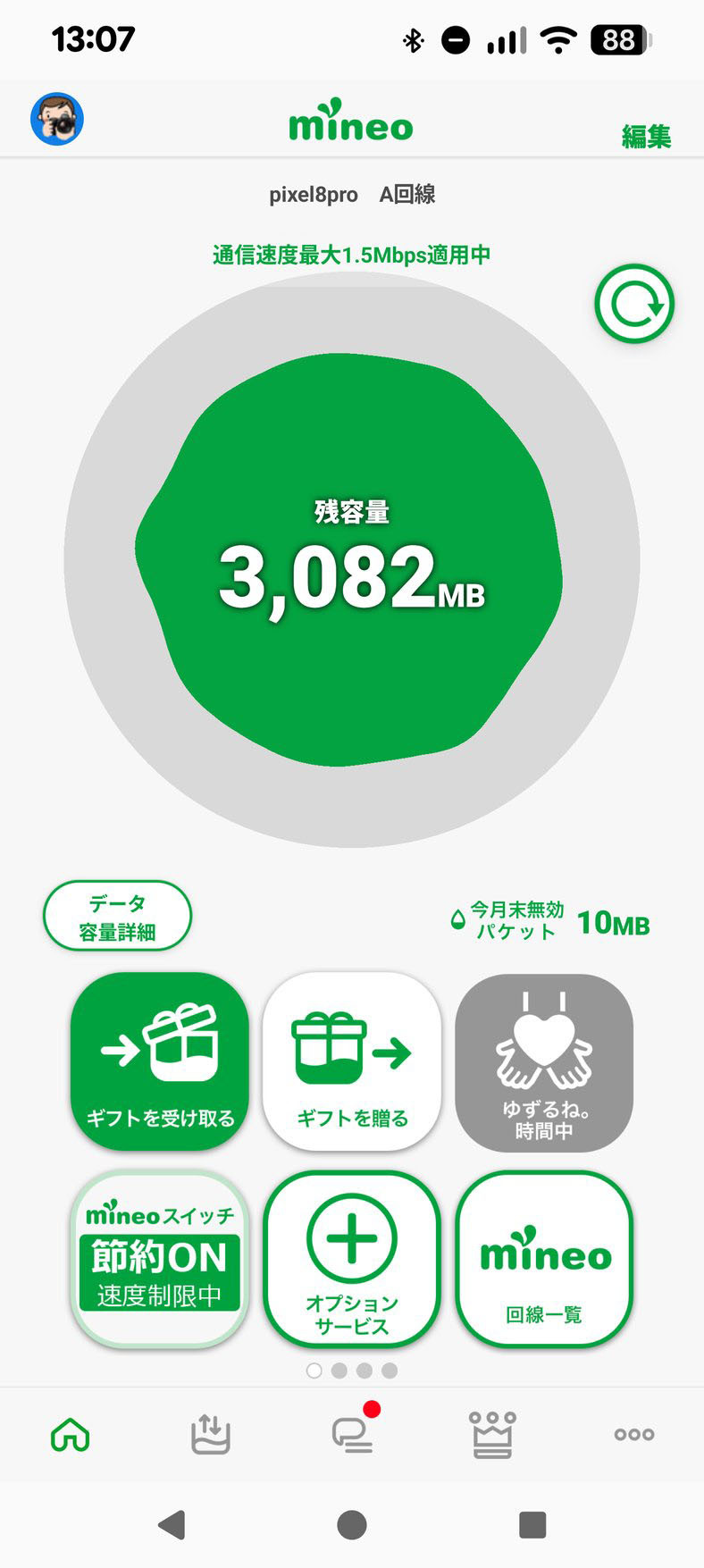Choose ギフトを贈る to send a gift
The height and width of the screenshot is (1568, 704).
pos(352,1062)
